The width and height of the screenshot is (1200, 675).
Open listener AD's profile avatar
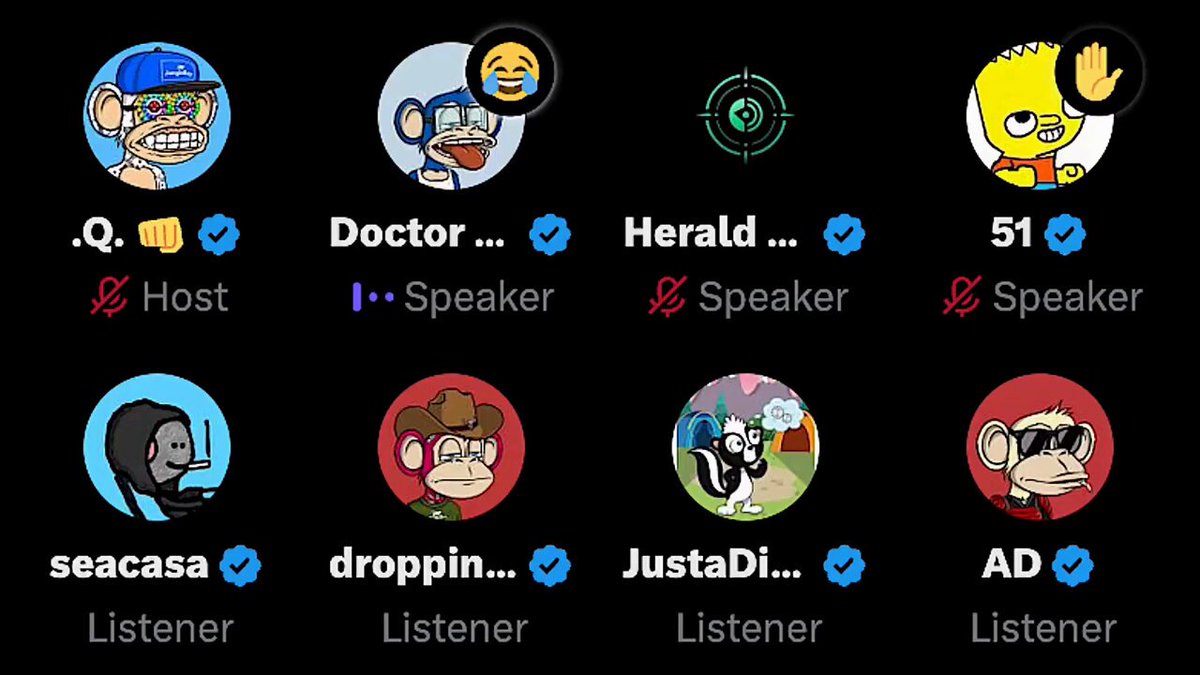1040,447
